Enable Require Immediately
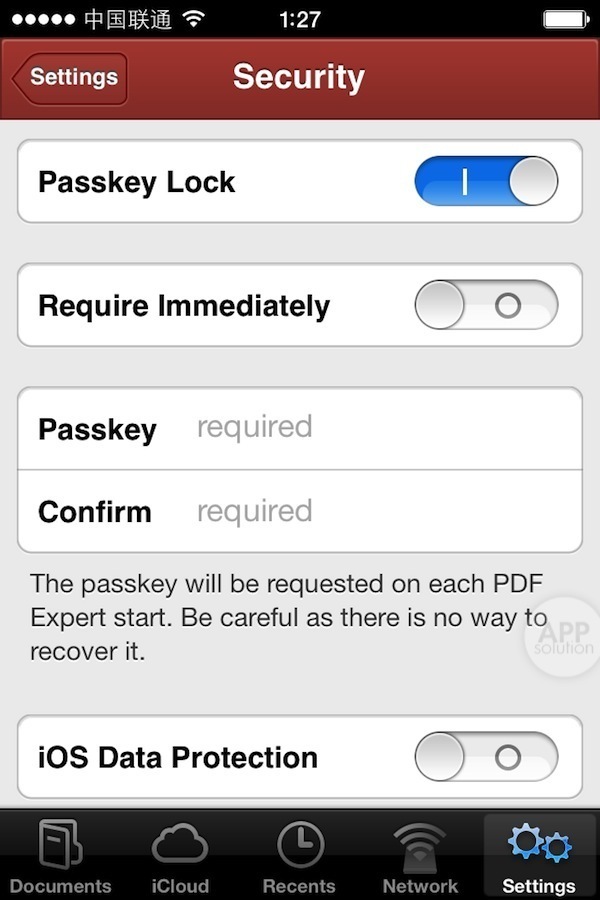Screen dimensions: 600x900 pyautogui.click(x=486, y=305)
